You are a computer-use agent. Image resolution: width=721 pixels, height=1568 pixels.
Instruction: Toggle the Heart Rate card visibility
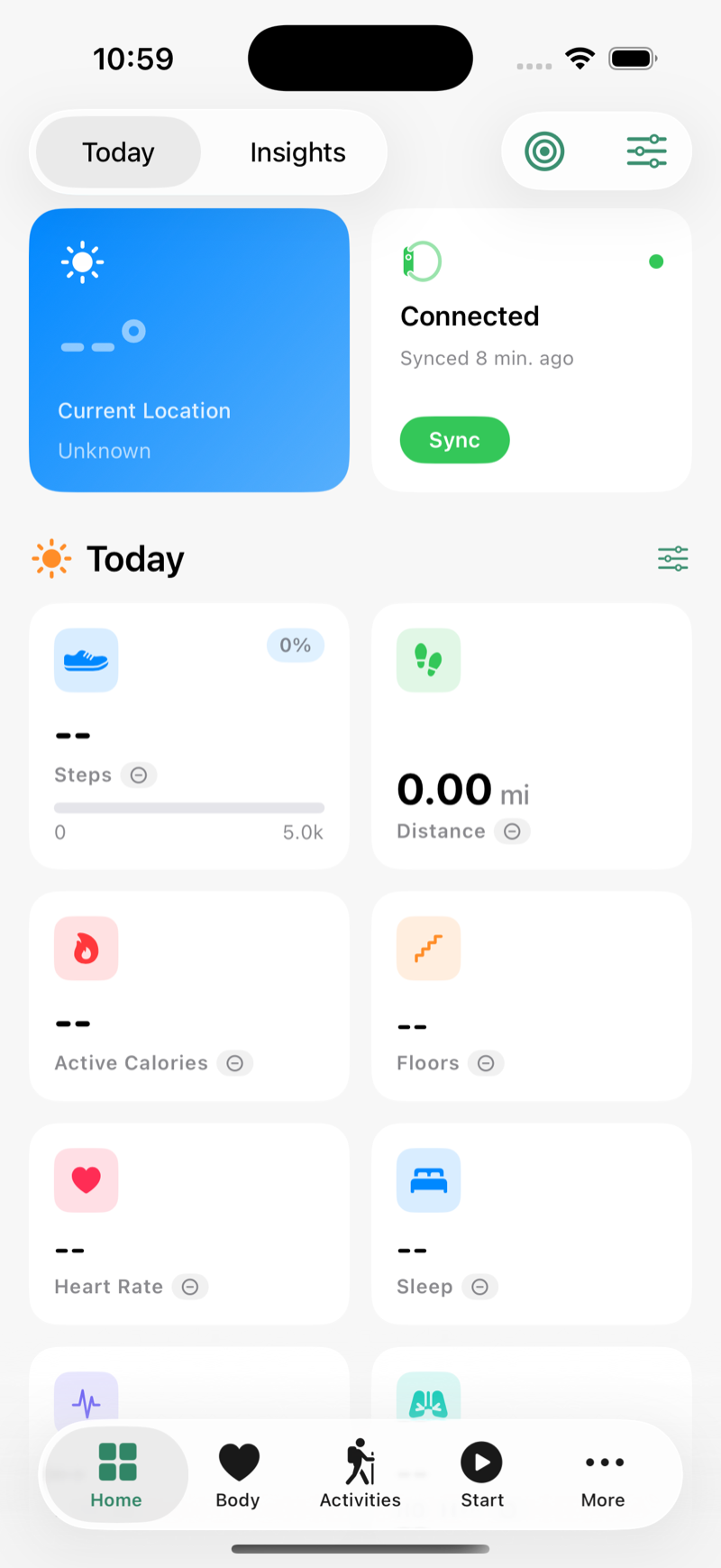190,1287
